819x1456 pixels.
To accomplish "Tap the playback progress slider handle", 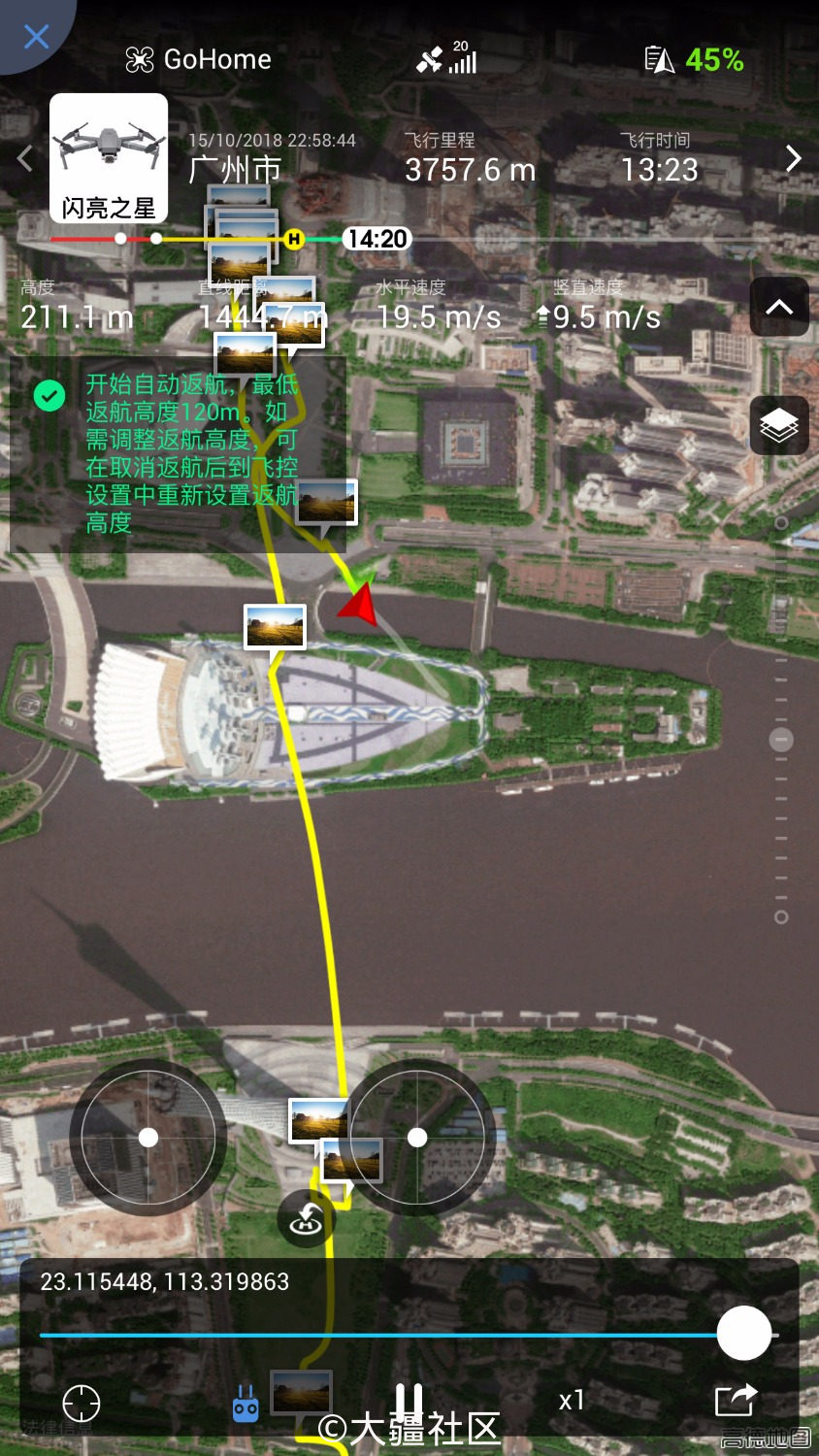I will pyautogui.click(x=744, y=1334).
